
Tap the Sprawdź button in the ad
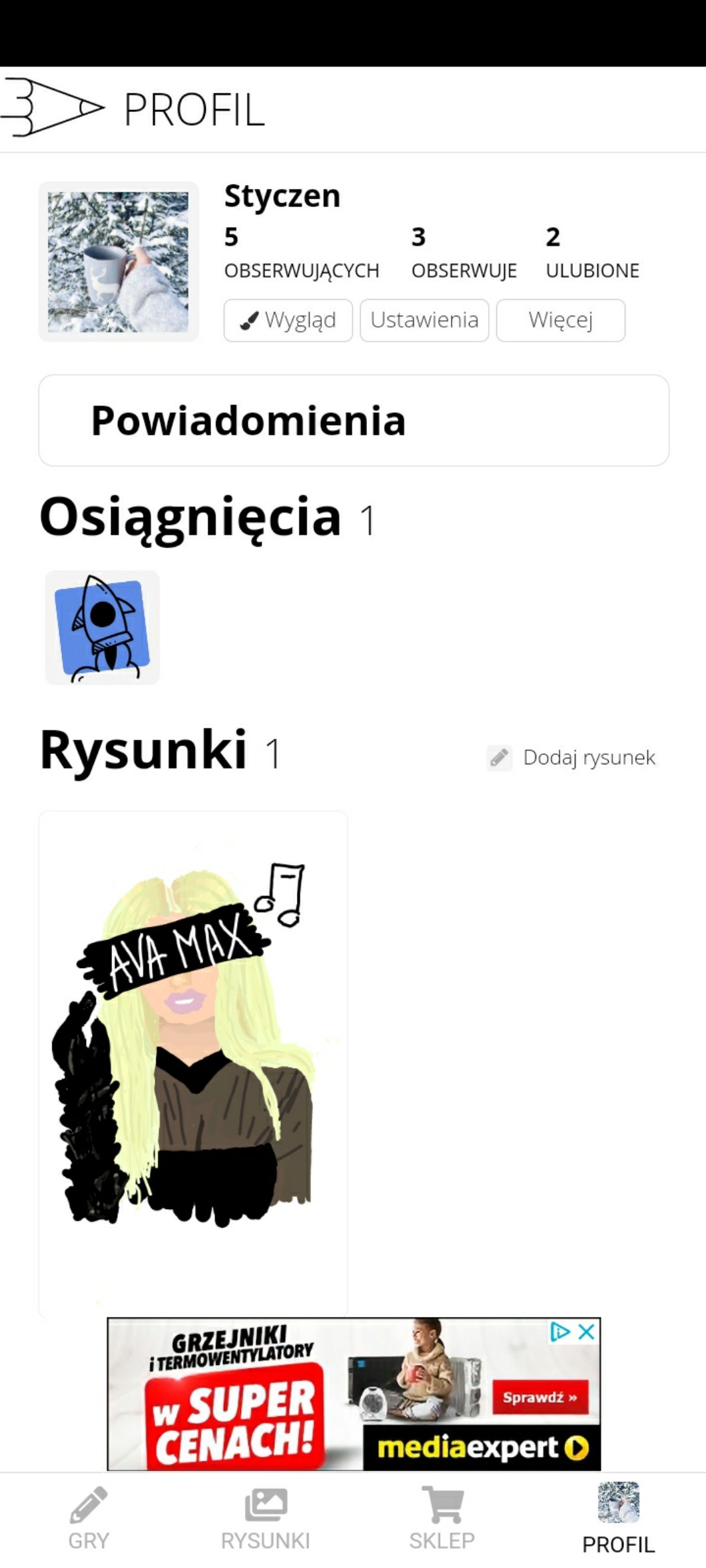(x=540, y=1397)
